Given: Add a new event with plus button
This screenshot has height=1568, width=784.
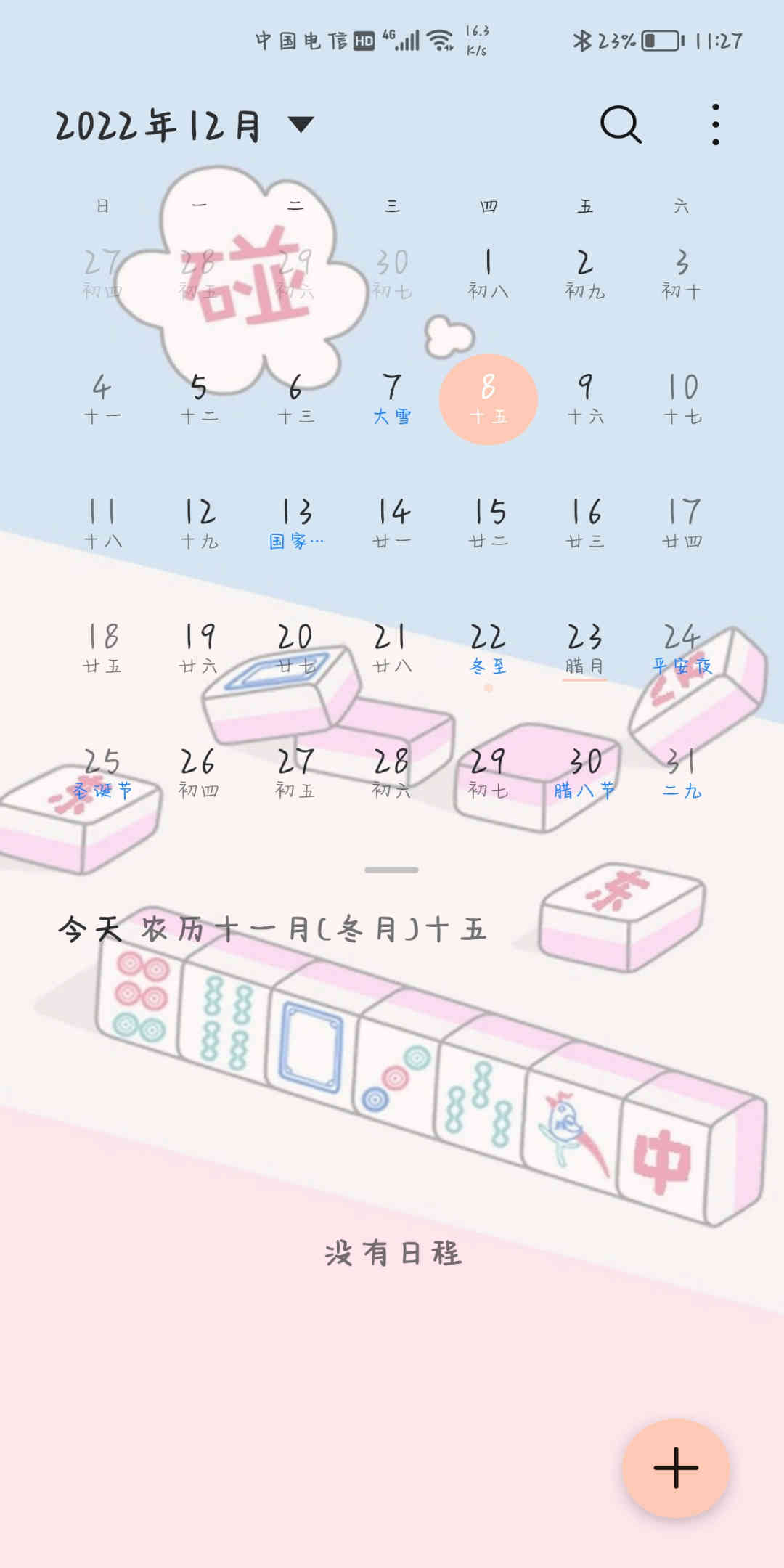Looking at the screenshot, I should click(676, 1468).
